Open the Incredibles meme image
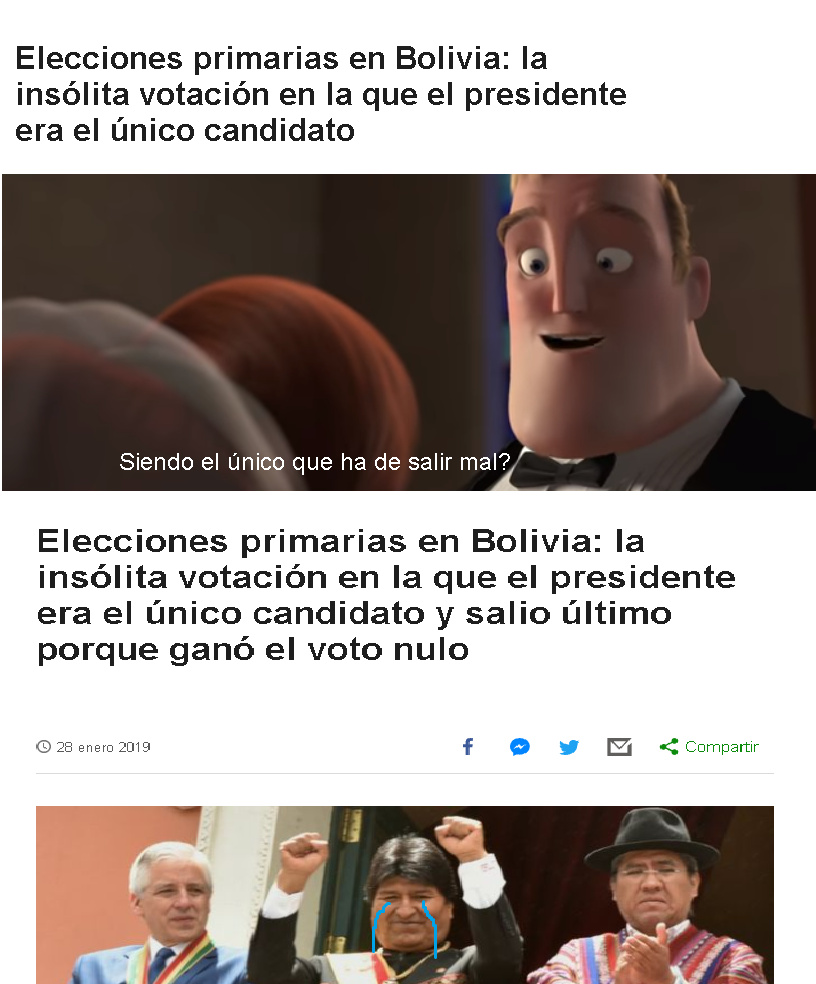Screen dimensions: 816x984 [408, 330]
